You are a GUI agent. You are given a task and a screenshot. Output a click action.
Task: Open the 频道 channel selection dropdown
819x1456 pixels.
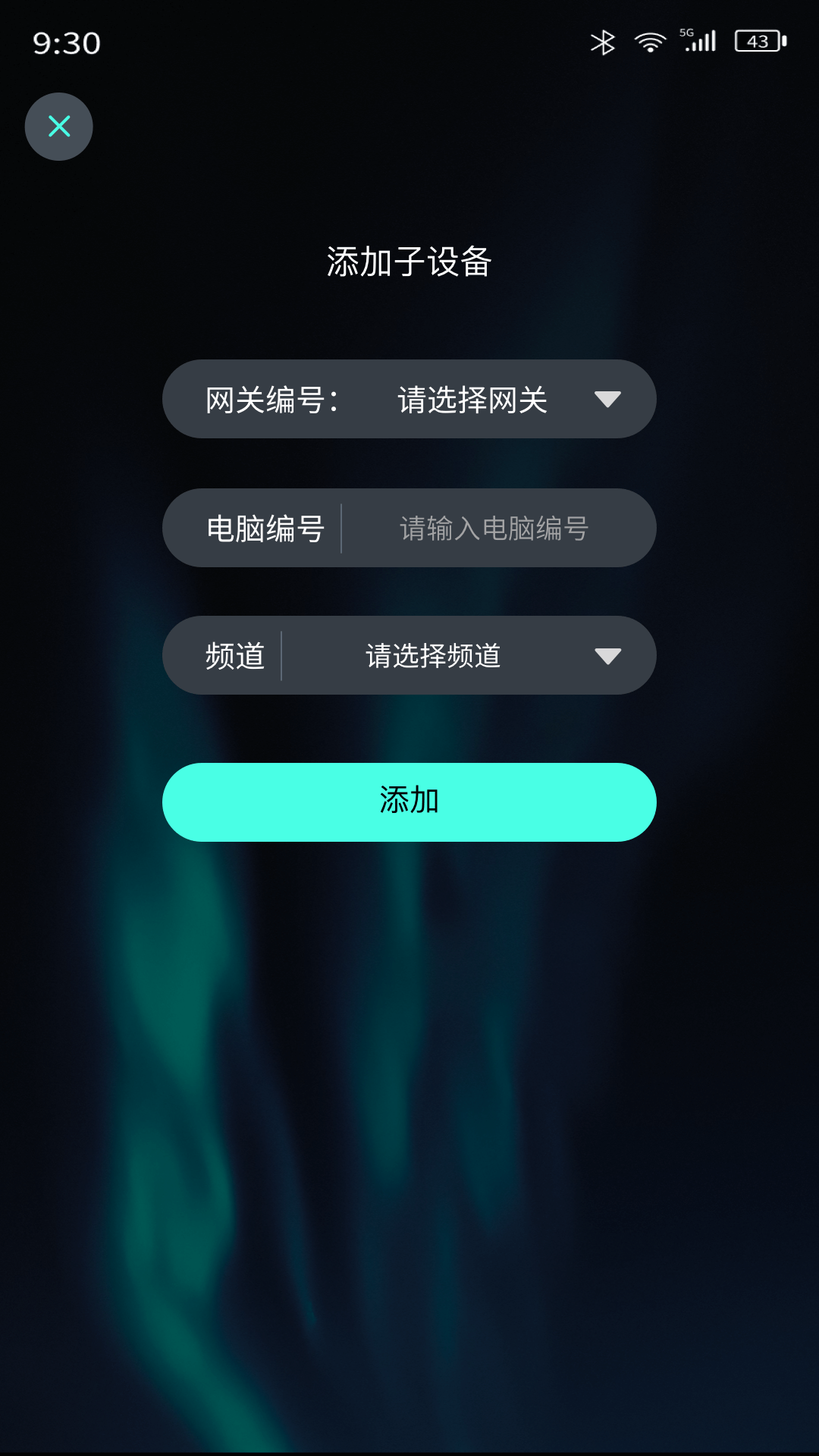pos(409,655)
